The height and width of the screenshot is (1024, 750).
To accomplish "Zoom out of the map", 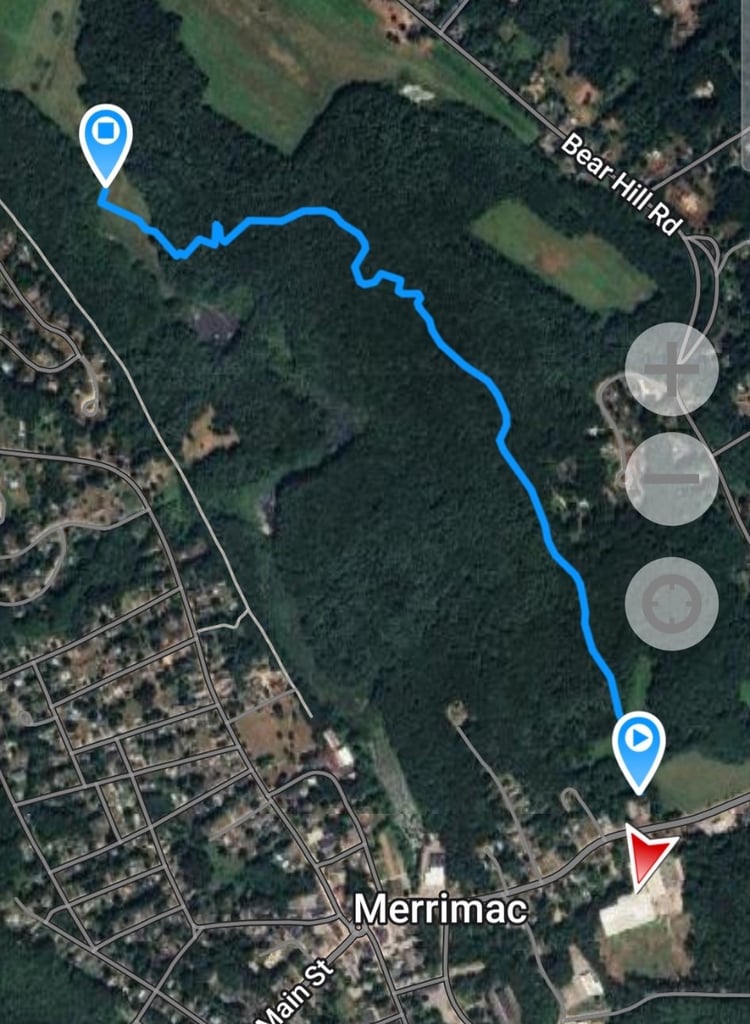I will 671,478.
